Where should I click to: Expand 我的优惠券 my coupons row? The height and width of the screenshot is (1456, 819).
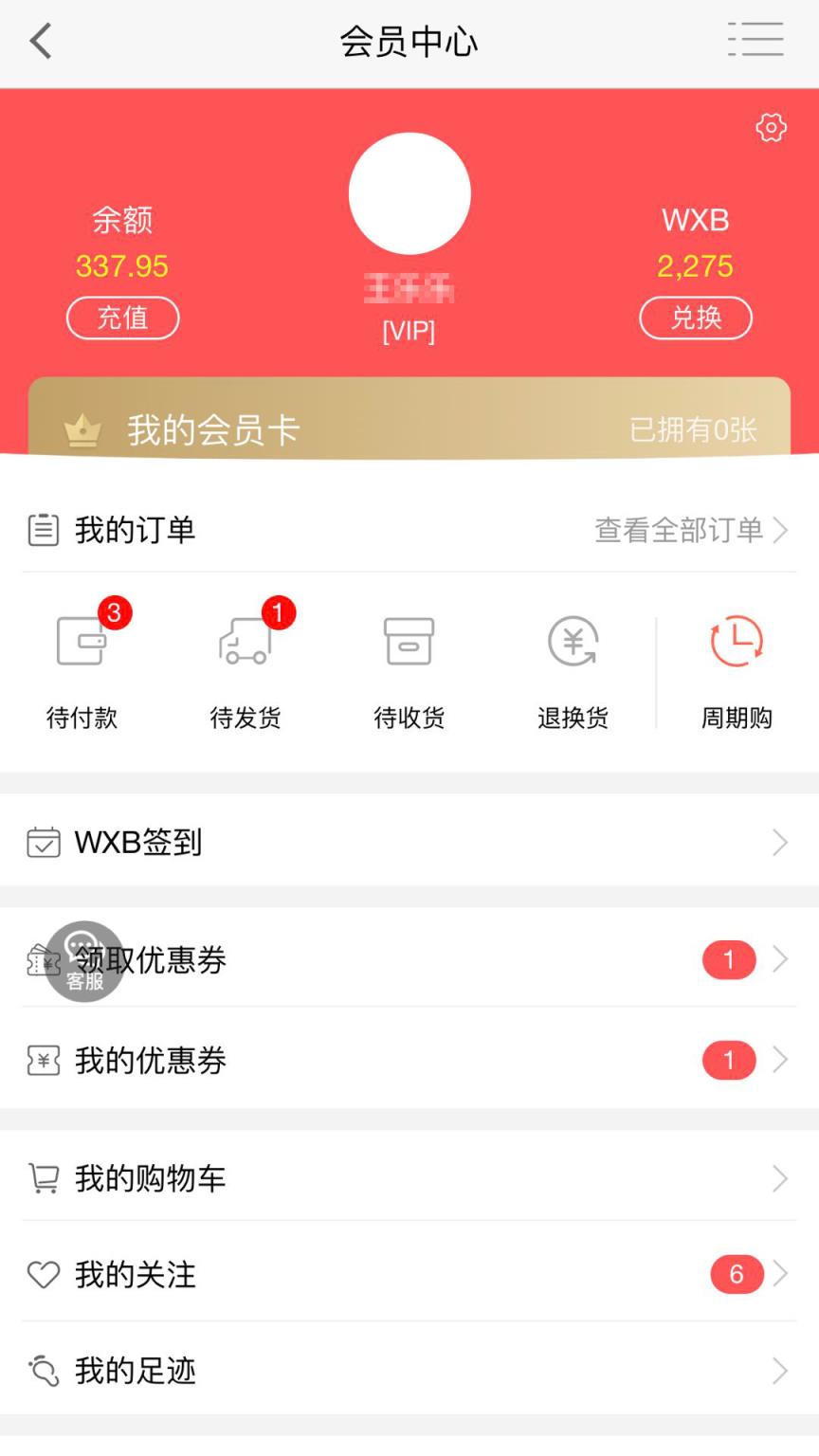tap(409, 1061)
